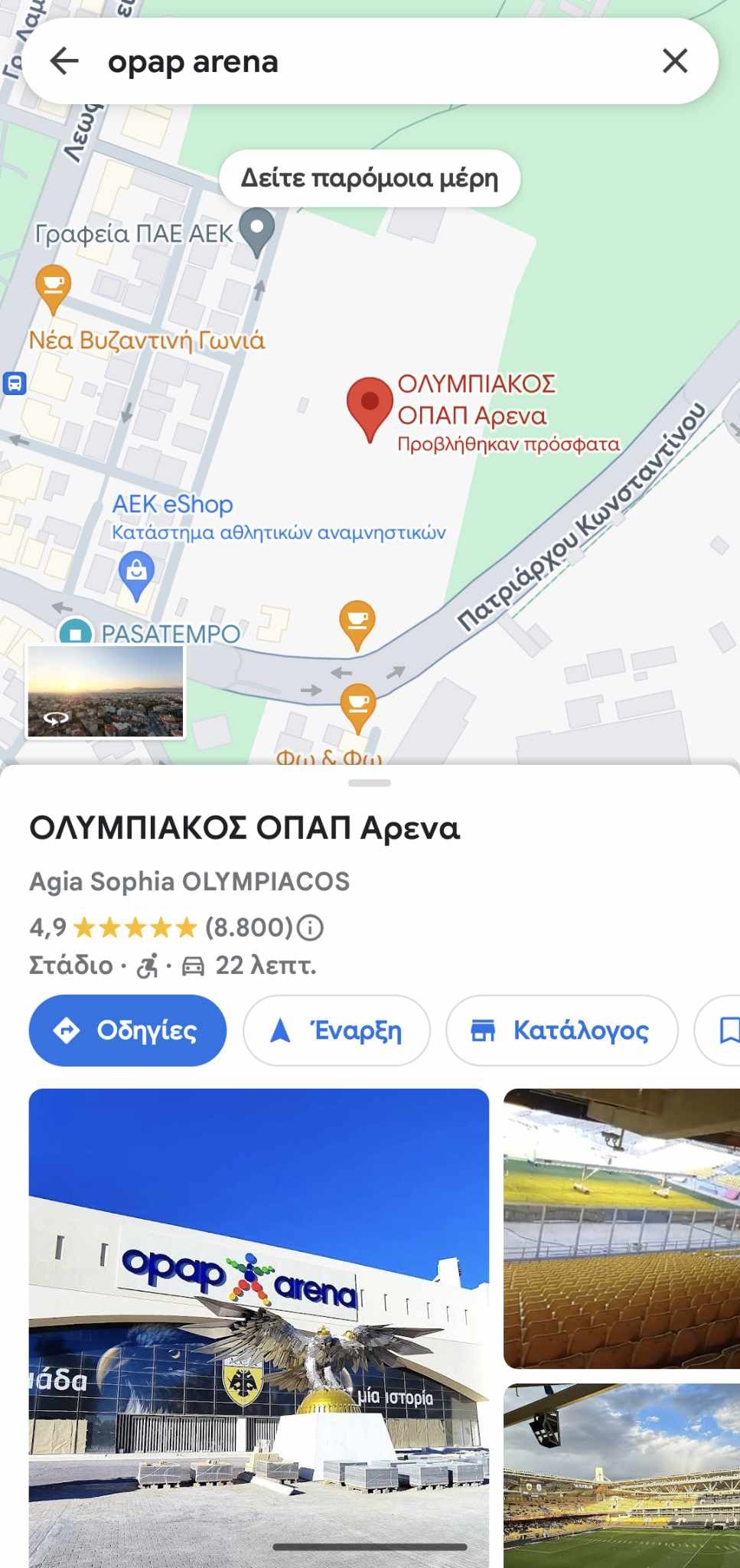Select Νέα Βυζαντινή Γωνιά café marker

(53, 287)
